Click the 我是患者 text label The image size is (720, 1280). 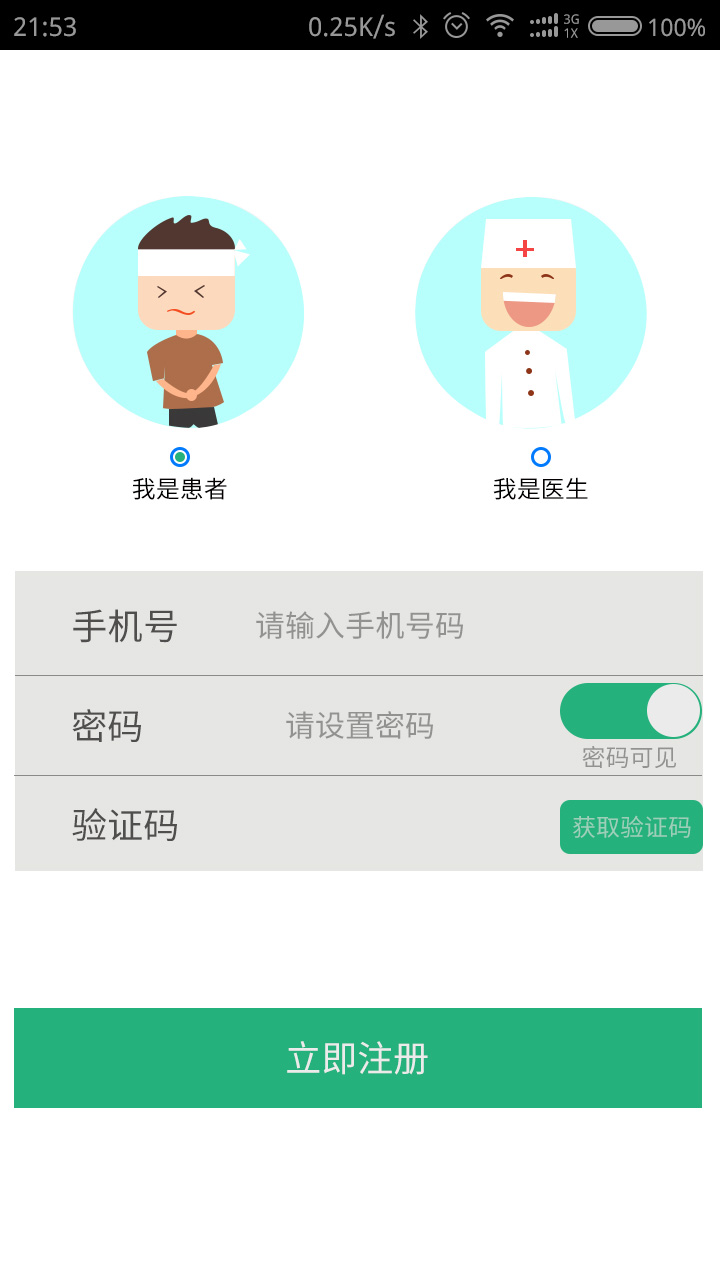coord(179,489)
